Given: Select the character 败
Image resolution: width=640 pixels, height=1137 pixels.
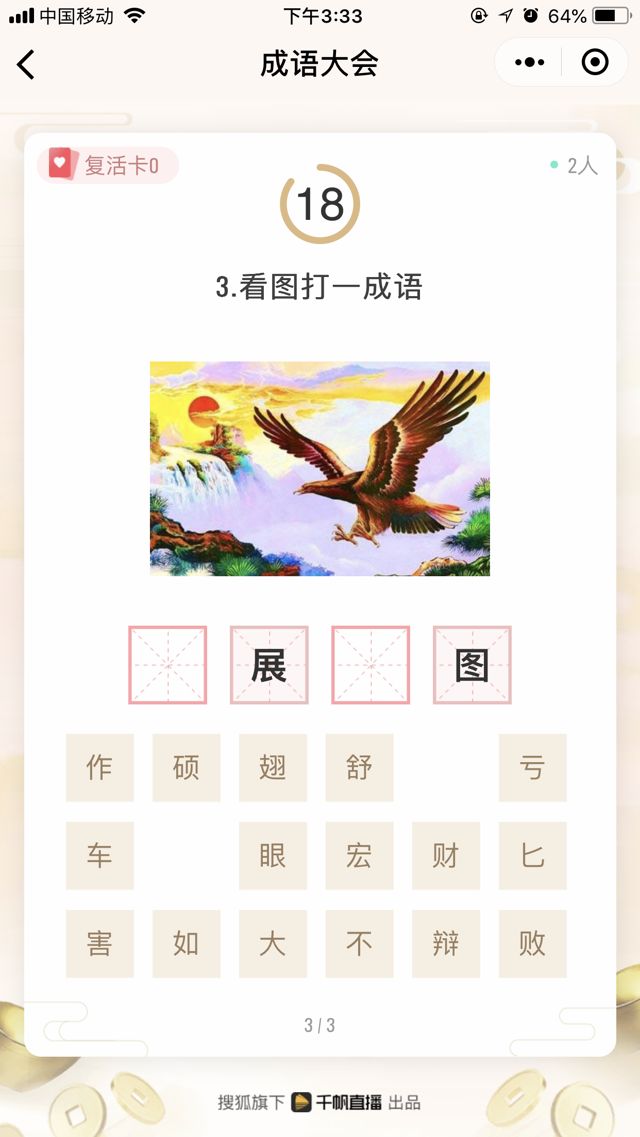Looking at the screenshot, I should 532,943.
